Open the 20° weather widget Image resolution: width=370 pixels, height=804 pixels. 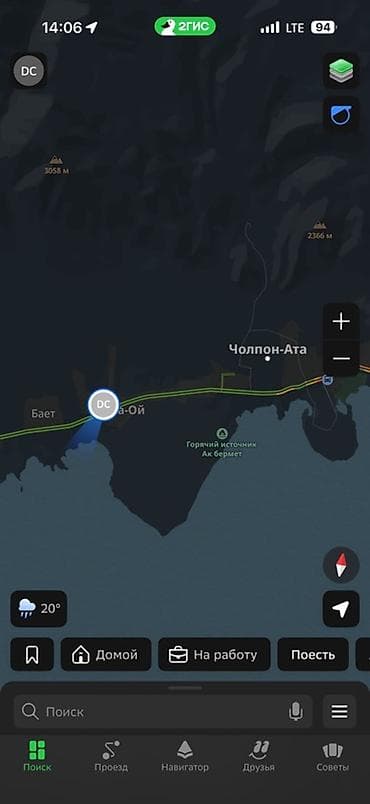[39, 609]
